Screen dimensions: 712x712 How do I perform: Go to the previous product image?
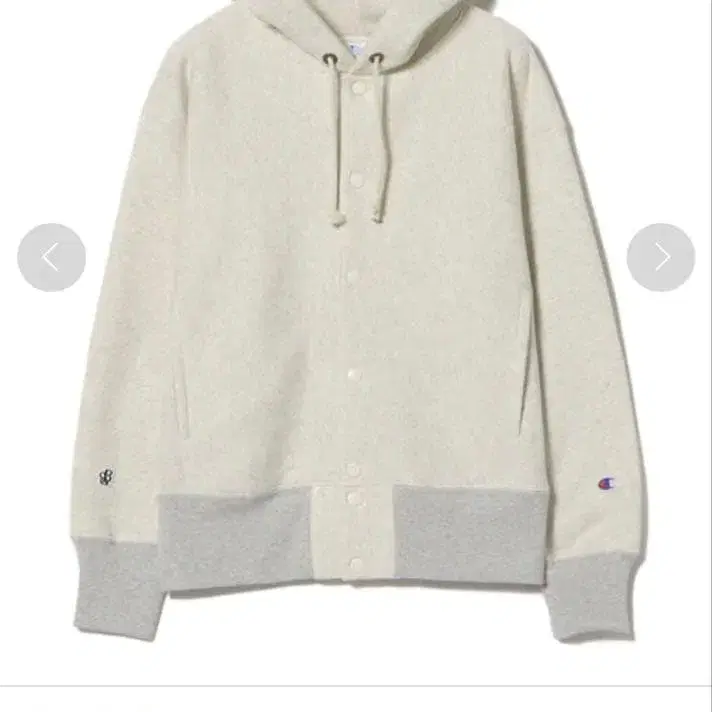[51, 257]
